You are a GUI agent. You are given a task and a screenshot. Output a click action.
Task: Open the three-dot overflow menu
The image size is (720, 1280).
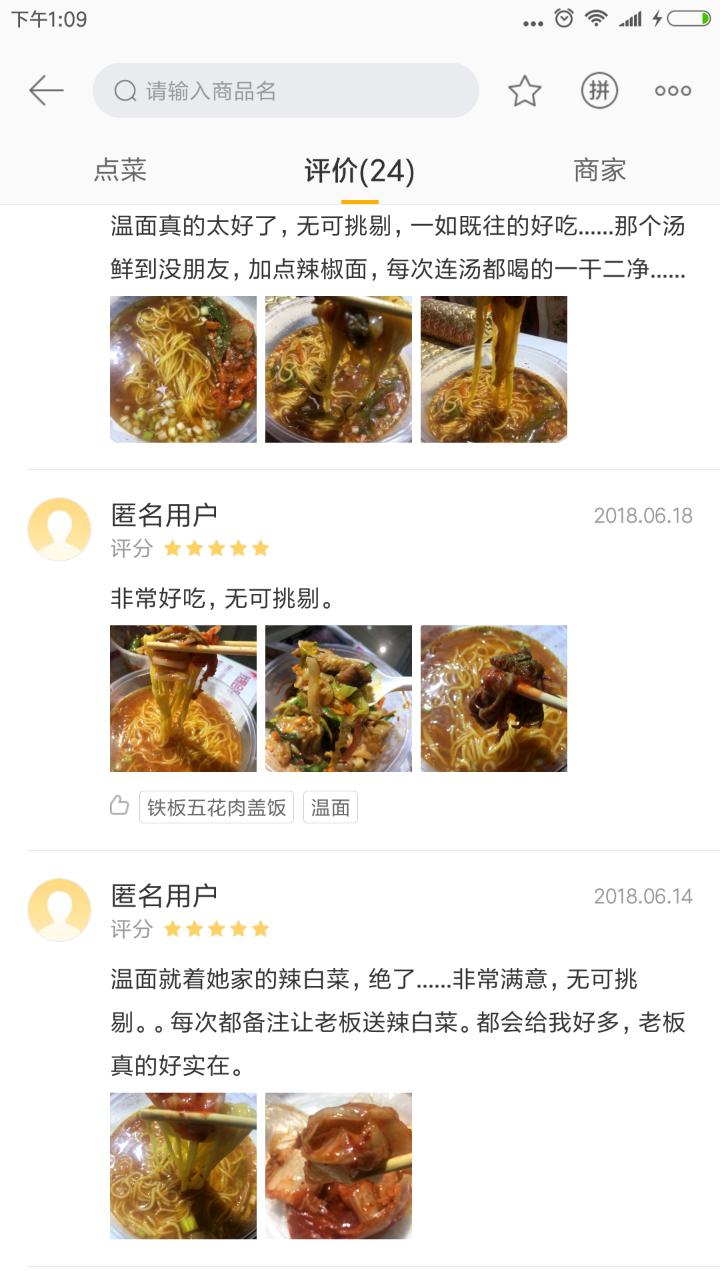tap(673, 91)
